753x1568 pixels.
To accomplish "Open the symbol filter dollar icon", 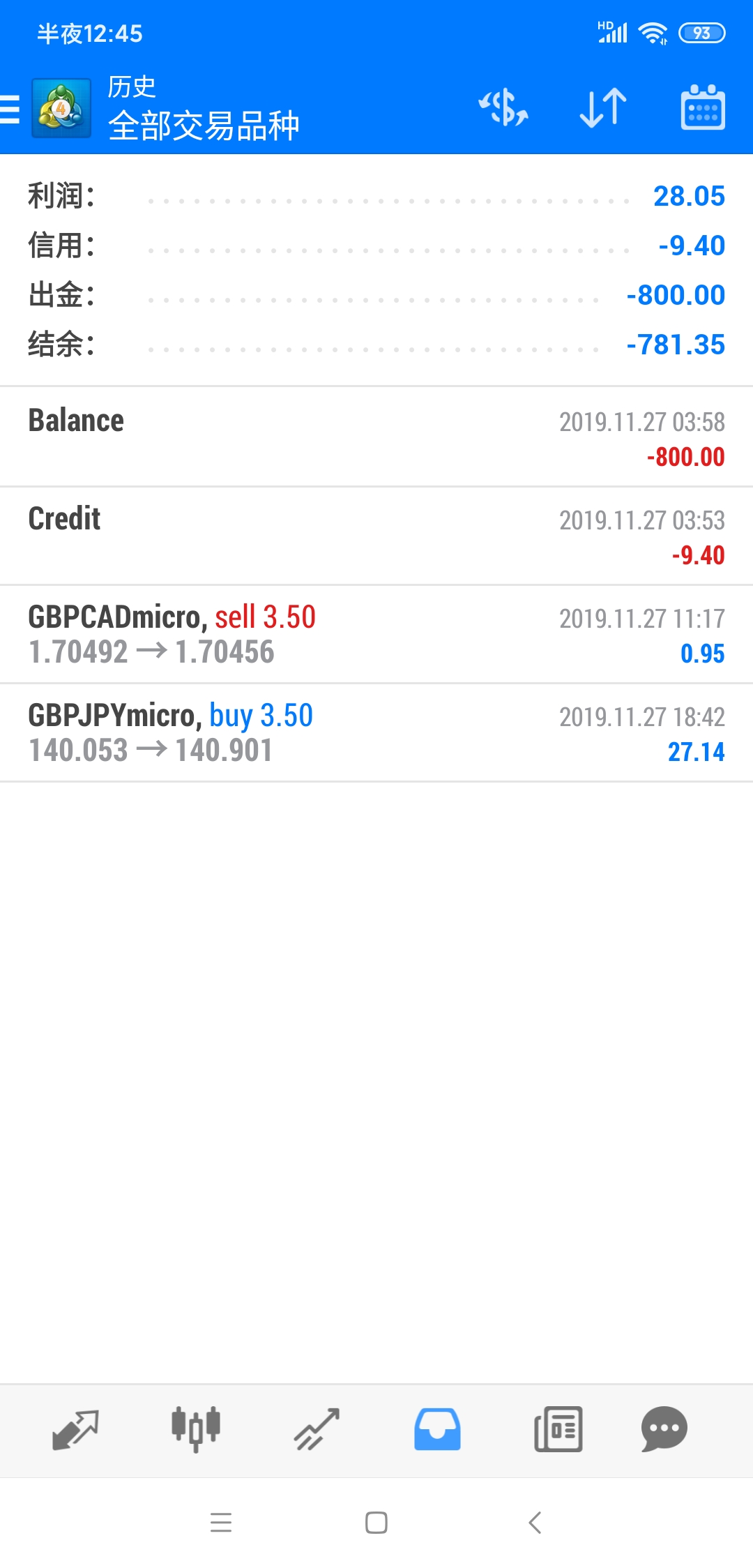I will (503, 108).
